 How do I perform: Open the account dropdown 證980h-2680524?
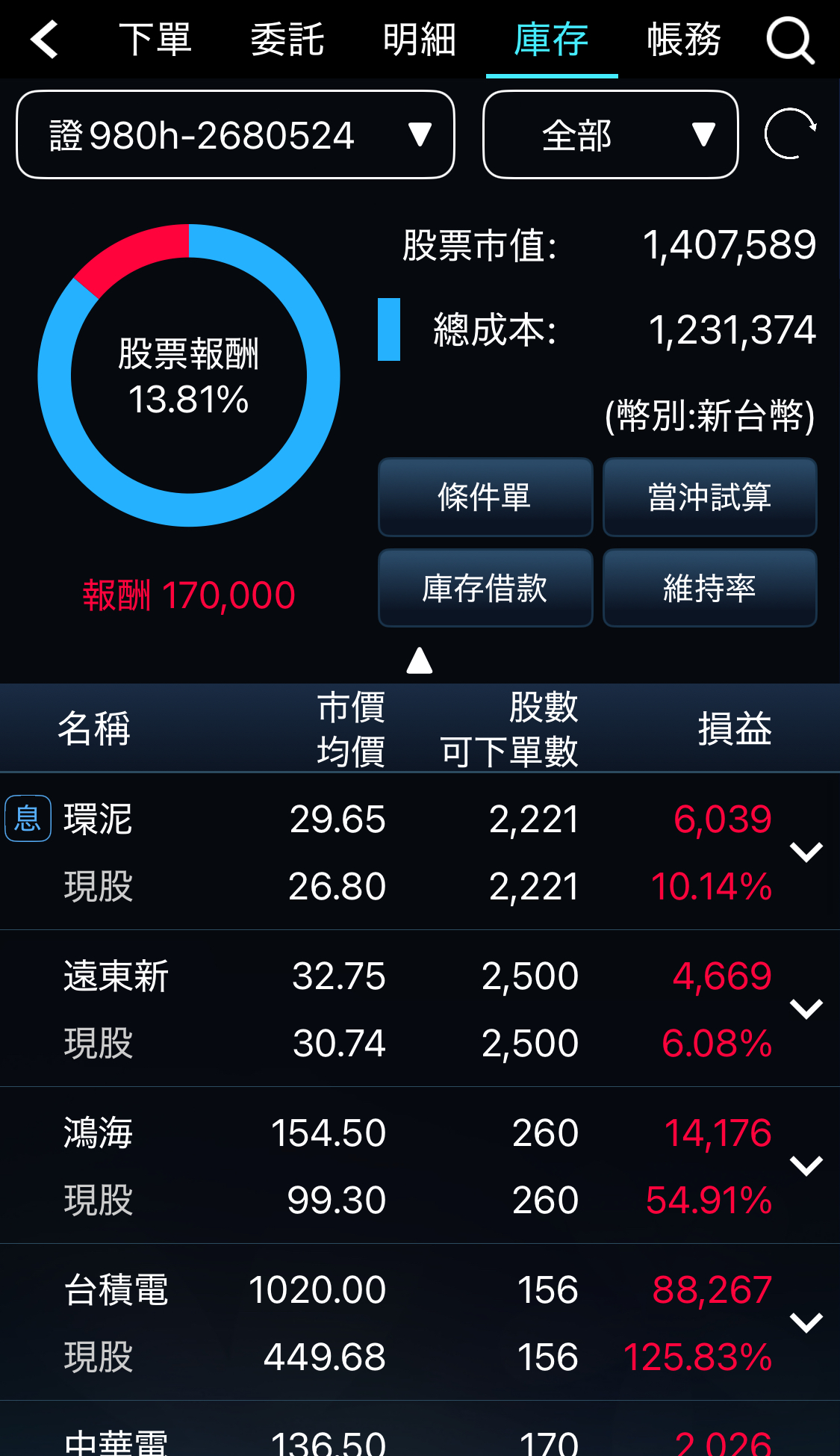point(235,134)
